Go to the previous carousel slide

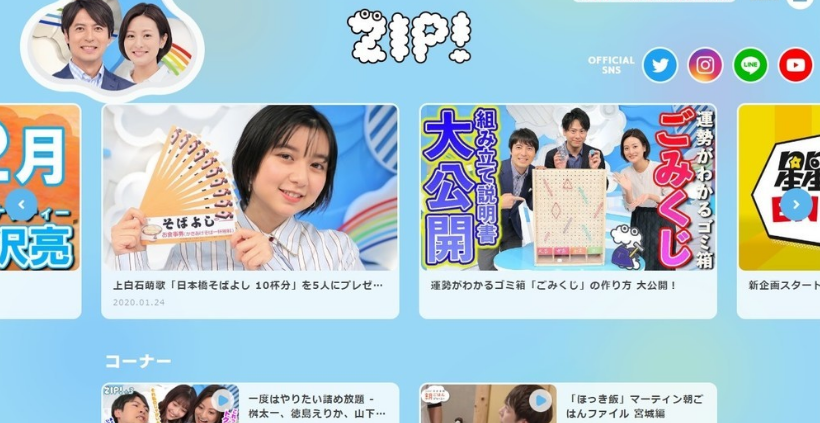[x=23, y=205]
